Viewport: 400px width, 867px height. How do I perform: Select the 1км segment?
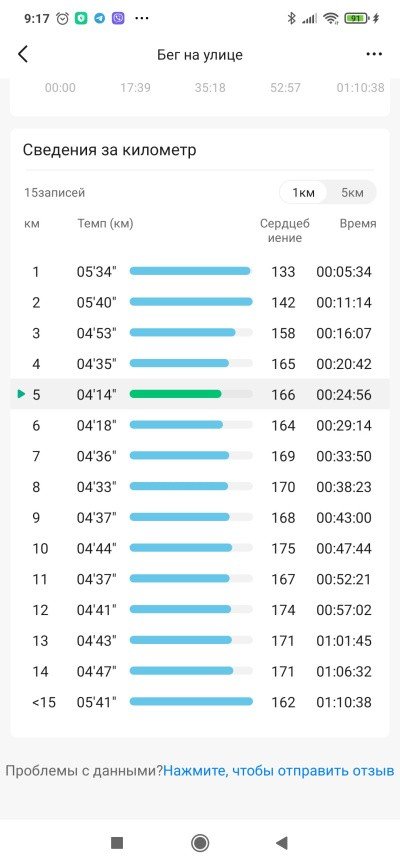coord(304,192)
